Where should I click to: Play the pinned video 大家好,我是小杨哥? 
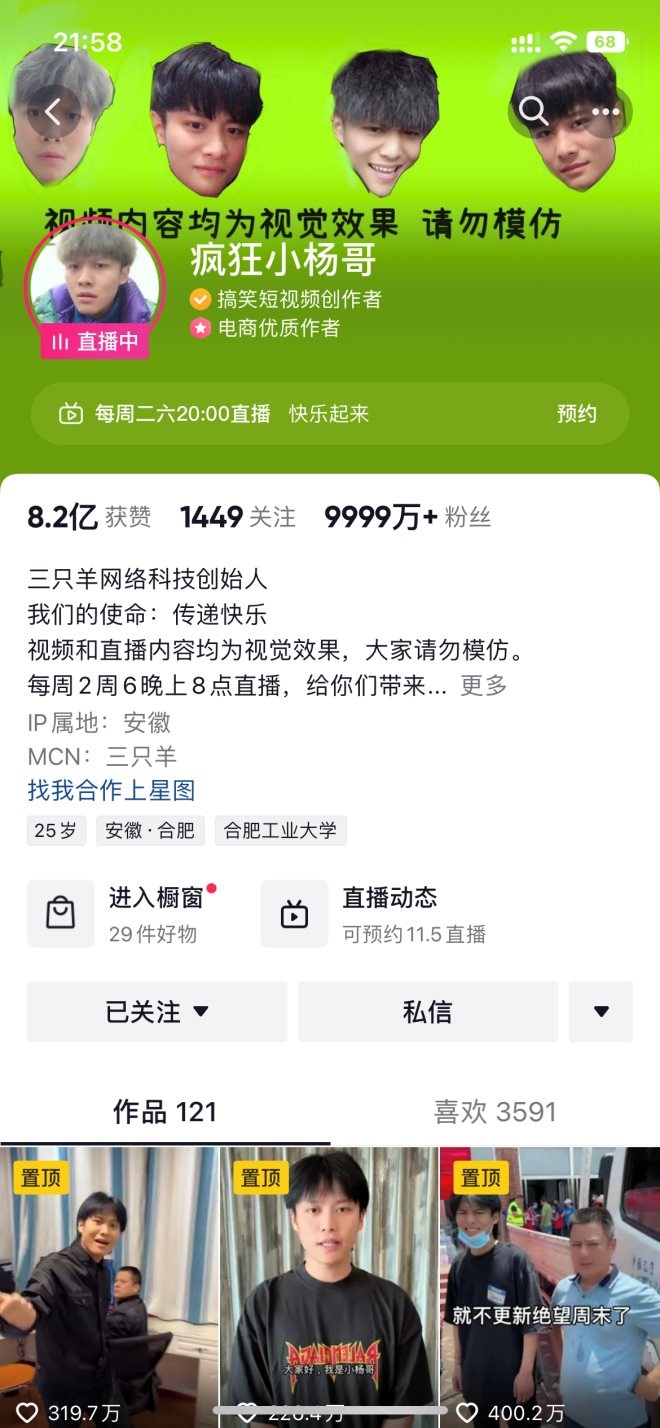[328, 1290]
